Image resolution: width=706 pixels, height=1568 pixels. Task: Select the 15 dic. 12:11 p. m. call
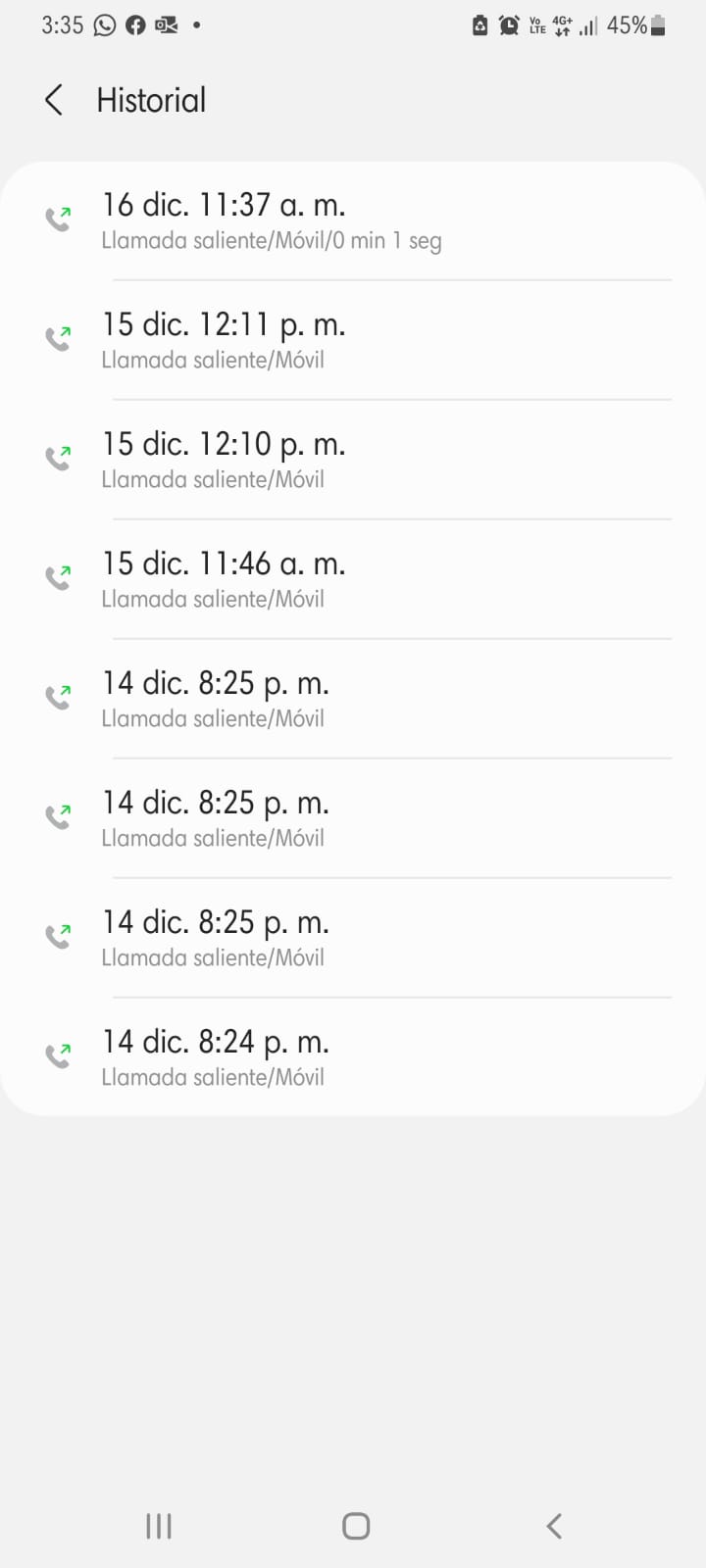[353, 340]
